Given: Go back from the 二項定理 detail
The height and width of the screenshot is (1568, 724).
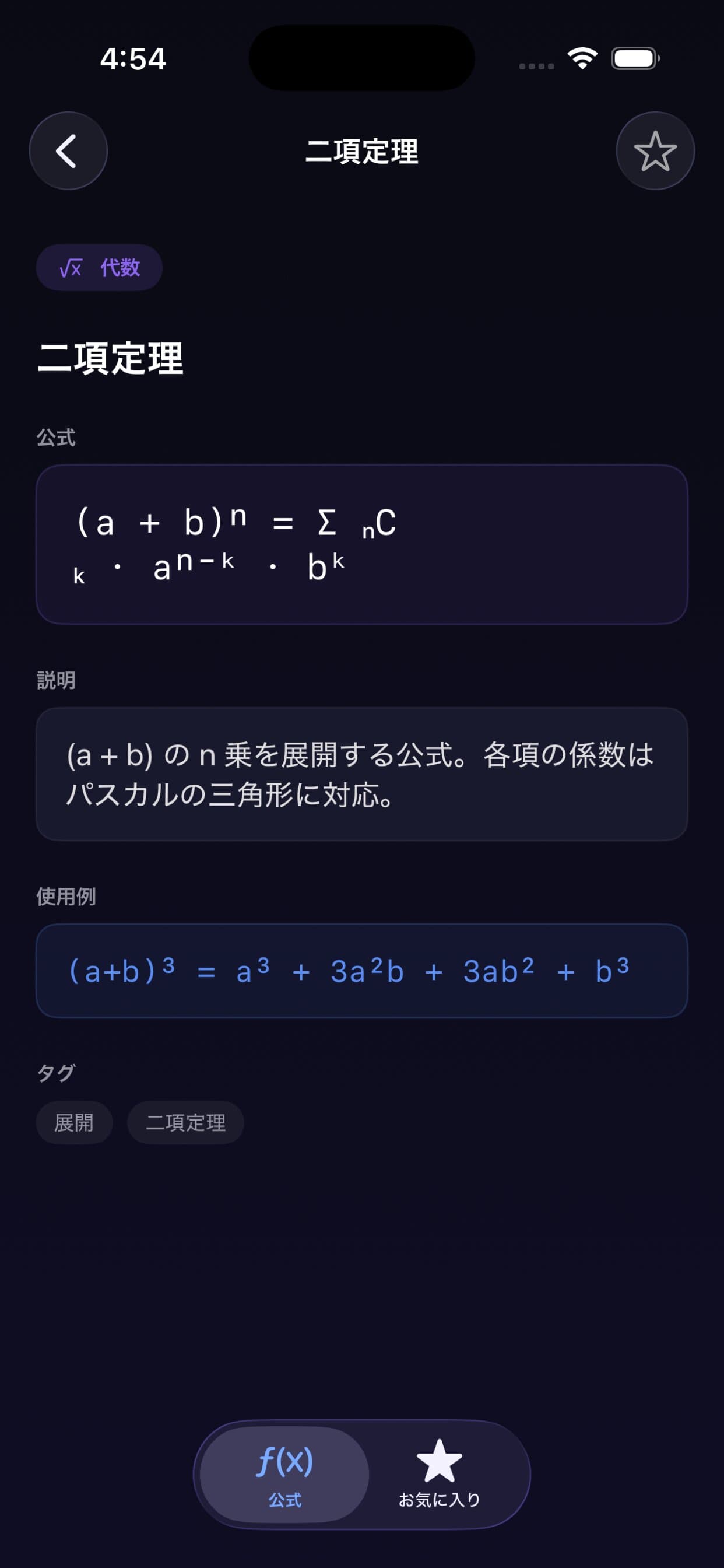Looking at the screenshot, I should tap(68, 151).
